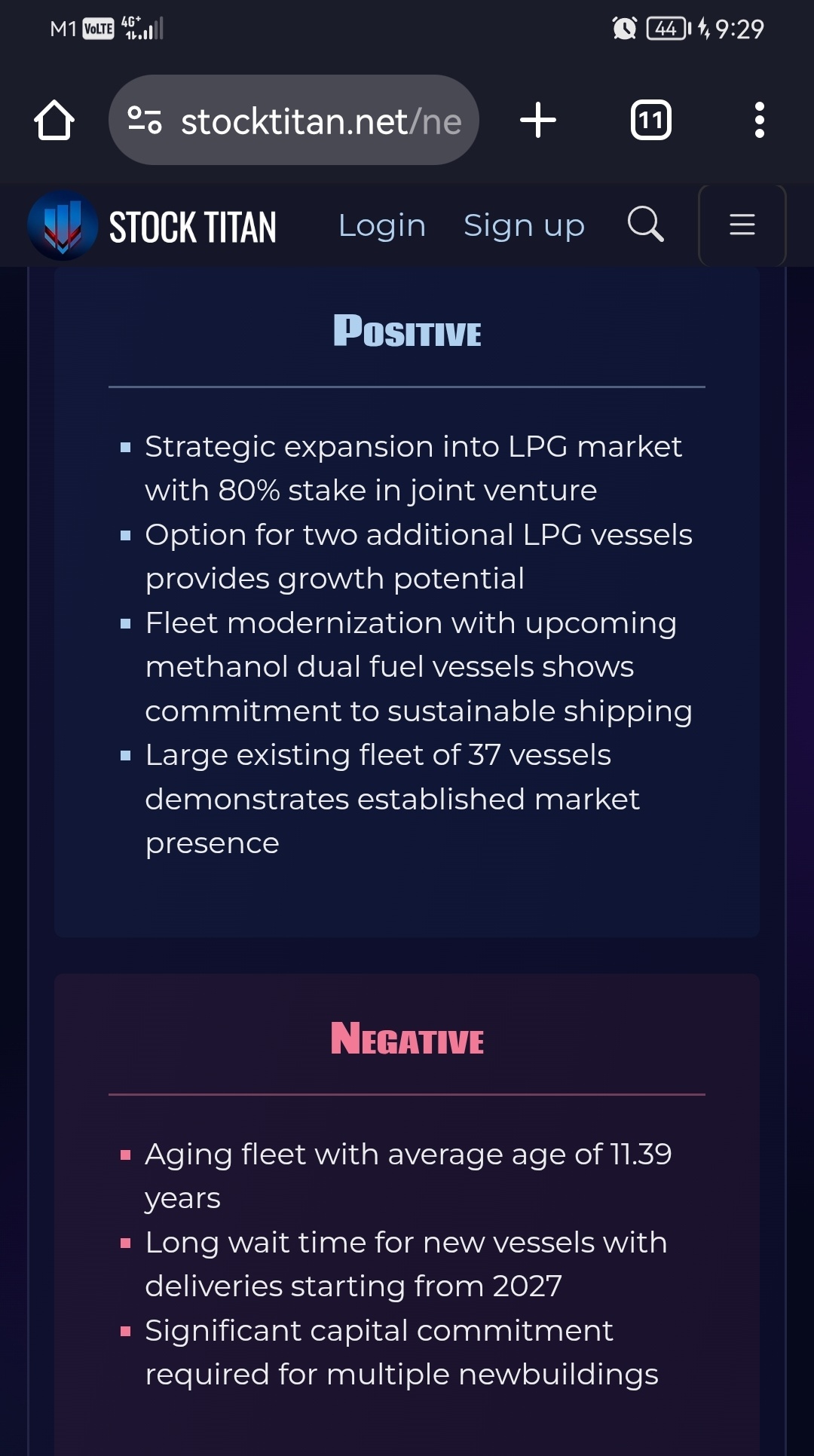Screen dimensions: 814x1456
Task: Open the Login link
Action: [382, 225]
